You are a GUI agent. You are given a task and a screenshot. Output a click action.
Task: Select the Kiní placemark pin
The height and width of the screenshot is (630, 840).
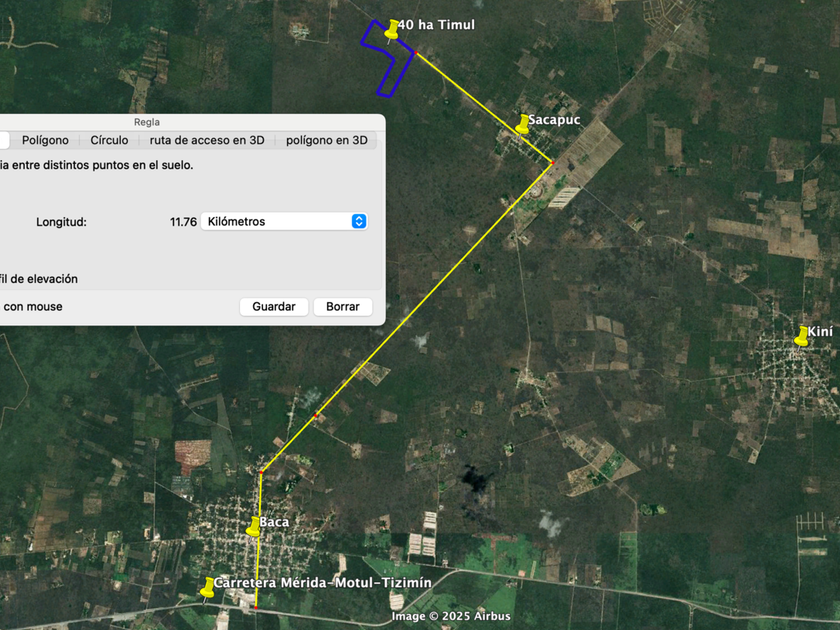click(801, 337)
